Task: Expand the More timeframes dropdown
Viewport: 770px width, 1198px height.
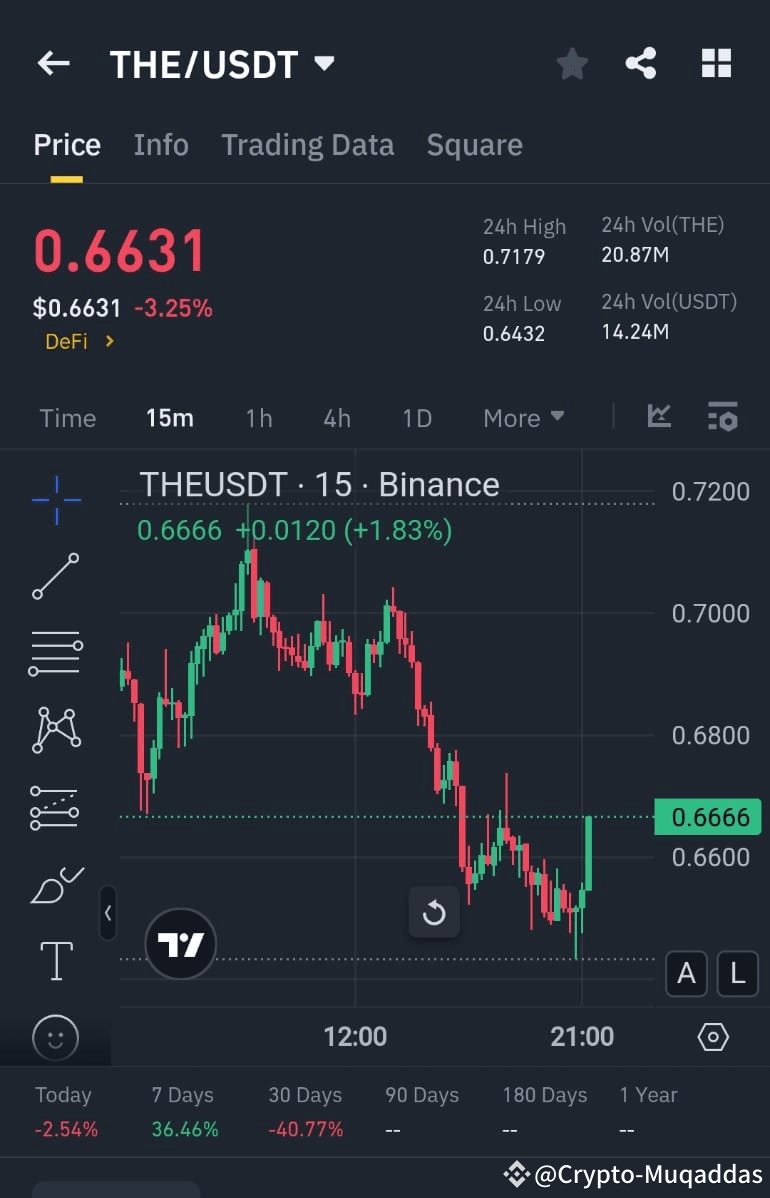Action: click(523, 418)
